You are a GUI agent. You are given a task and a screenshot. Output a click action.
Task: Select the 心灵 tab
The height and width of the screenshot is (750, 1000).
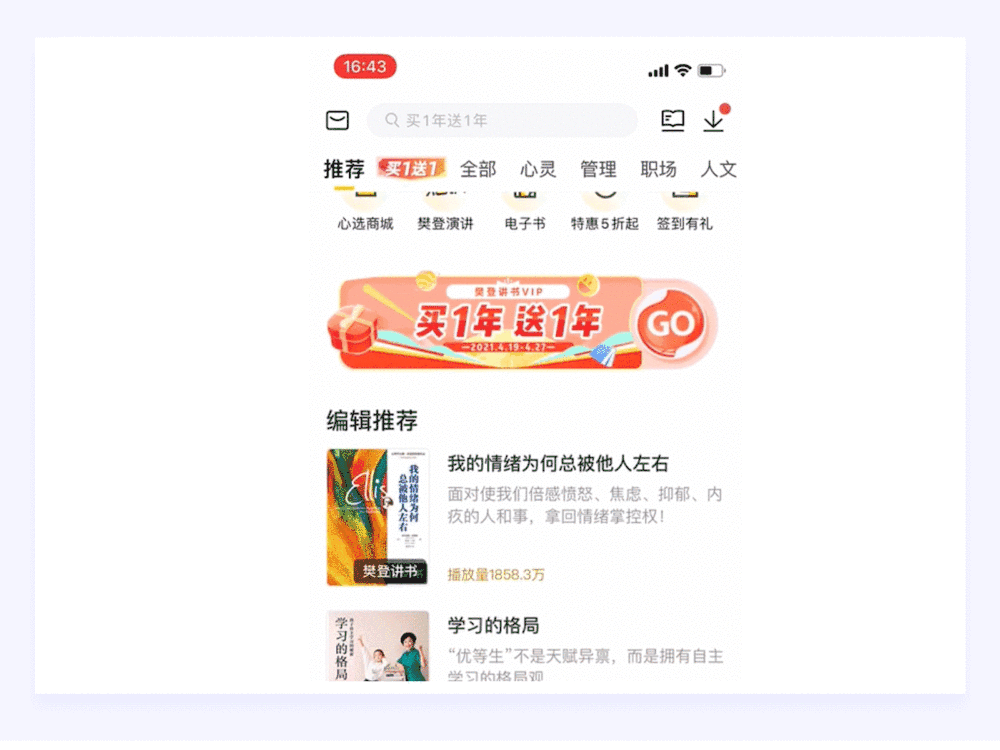pyautogui.click(x=538, y=169)
